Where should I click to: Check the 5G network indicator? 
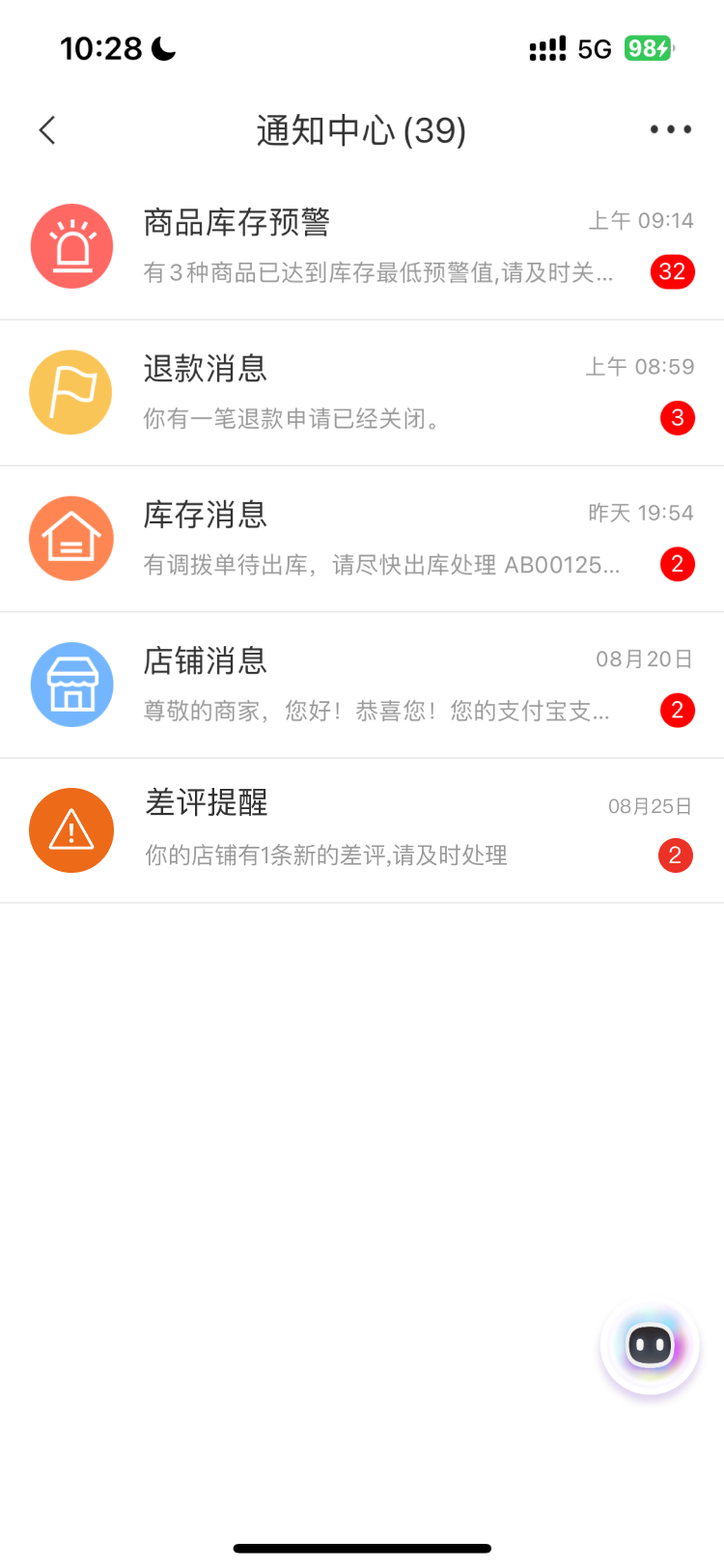[x=596, y=48]
